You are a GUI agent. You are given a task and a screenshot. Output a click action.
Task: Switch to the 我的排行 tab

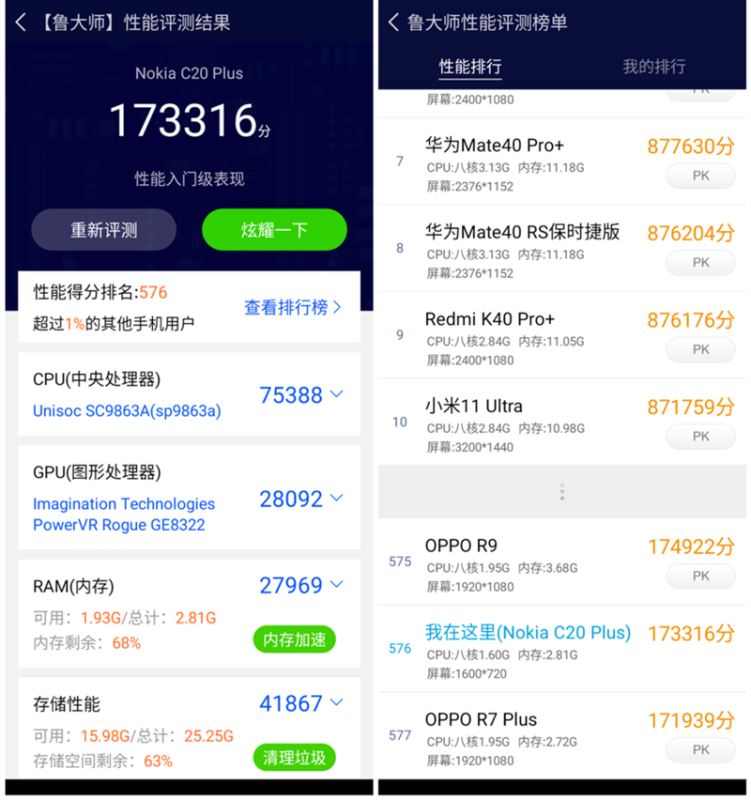coord(654,67)
